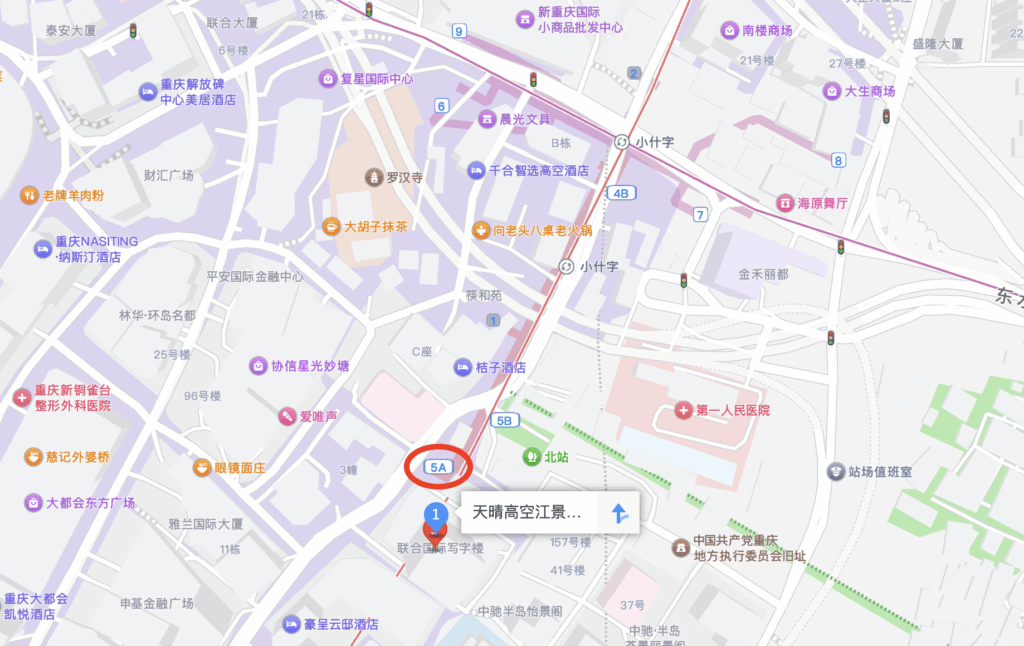Open the 大胡子抹茶 cafe marker
Viewport: 1024px width, 646px height.
click(330, 227)
